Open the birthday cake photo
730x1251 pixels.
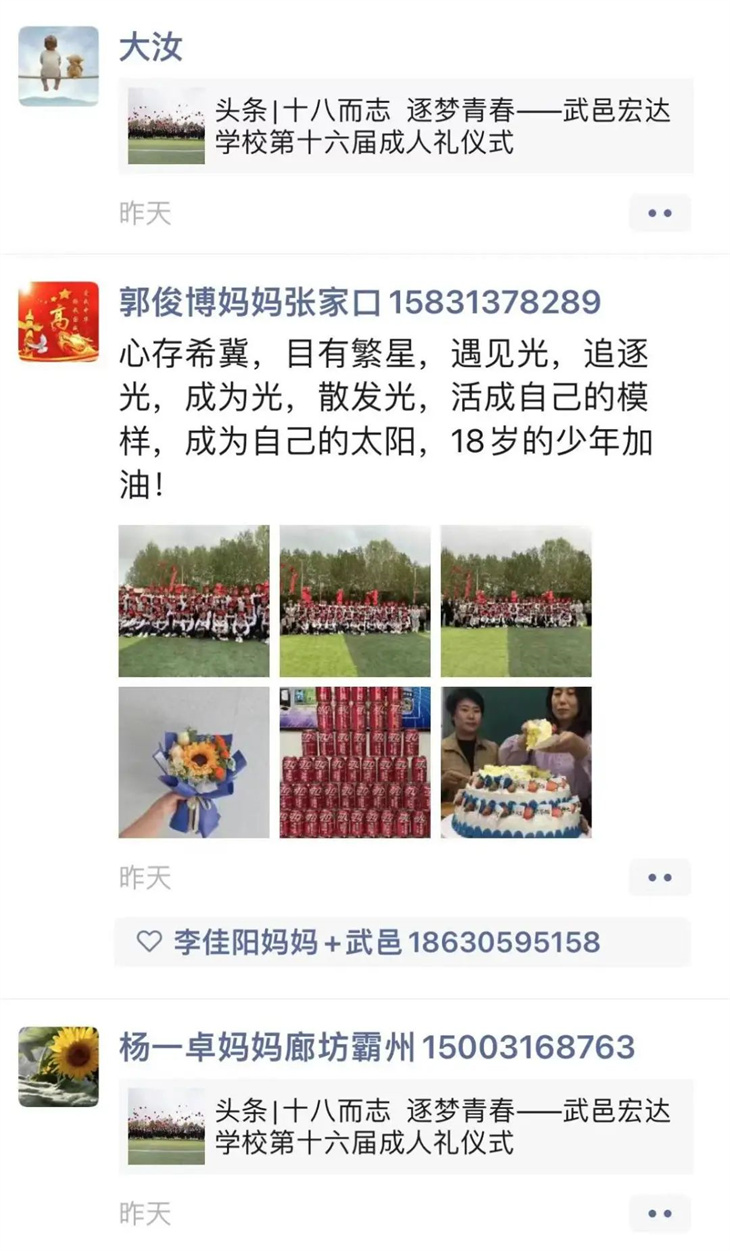click(516, 762)
